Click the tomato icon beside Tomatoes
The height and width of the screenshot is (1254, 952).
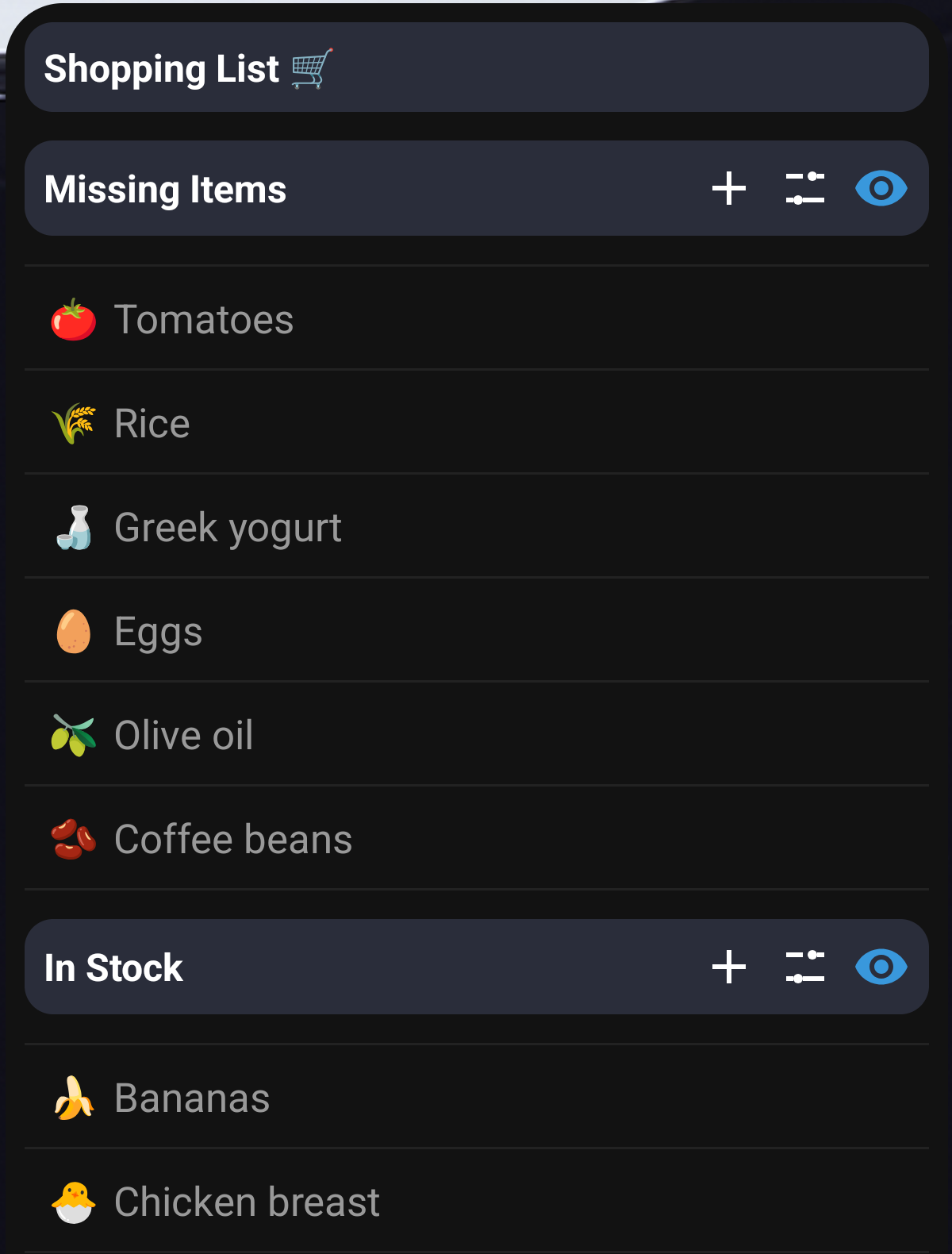click(x=74, y=320)
